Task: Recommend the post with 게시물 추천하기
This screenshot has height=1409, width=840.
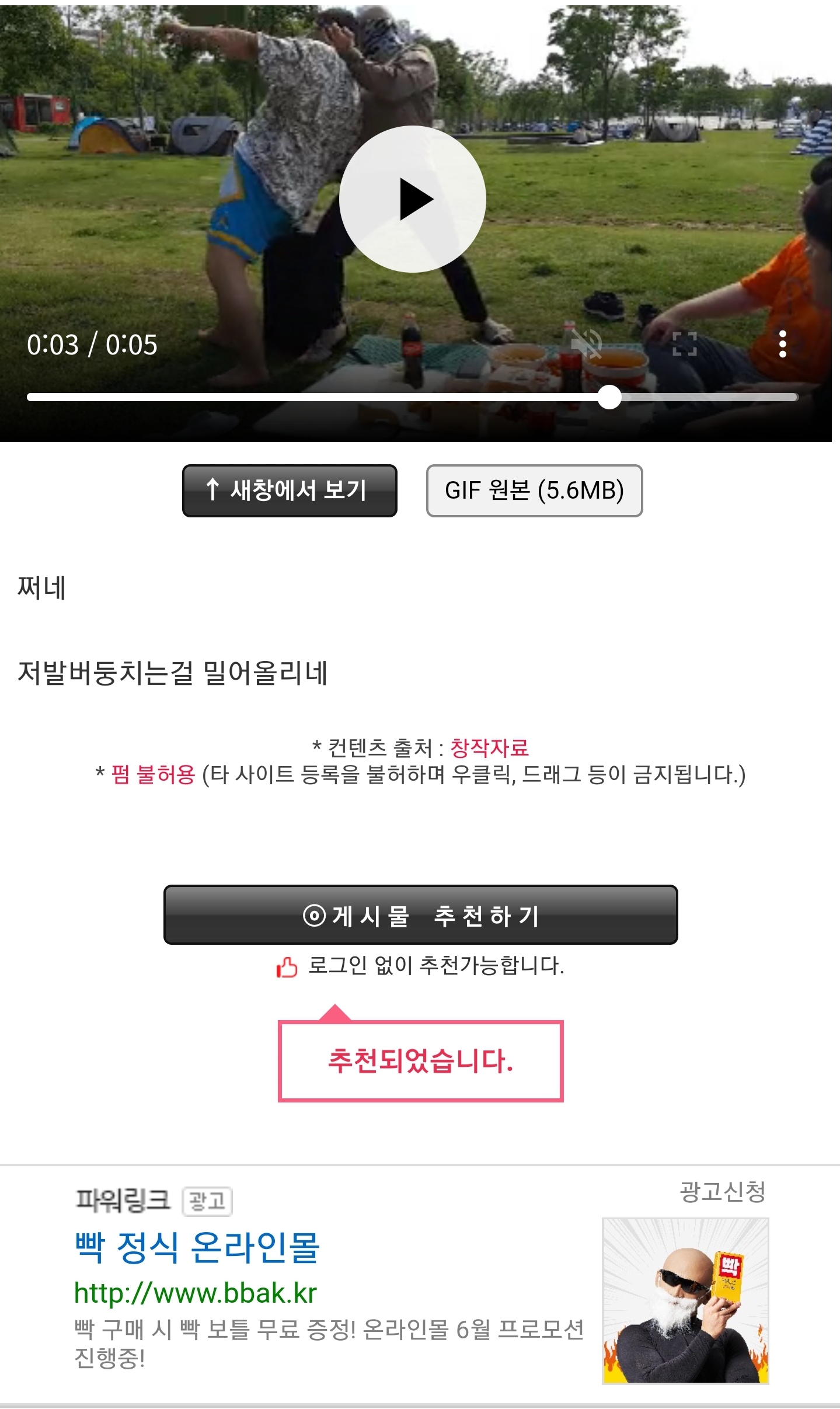Action: [420, 915]
